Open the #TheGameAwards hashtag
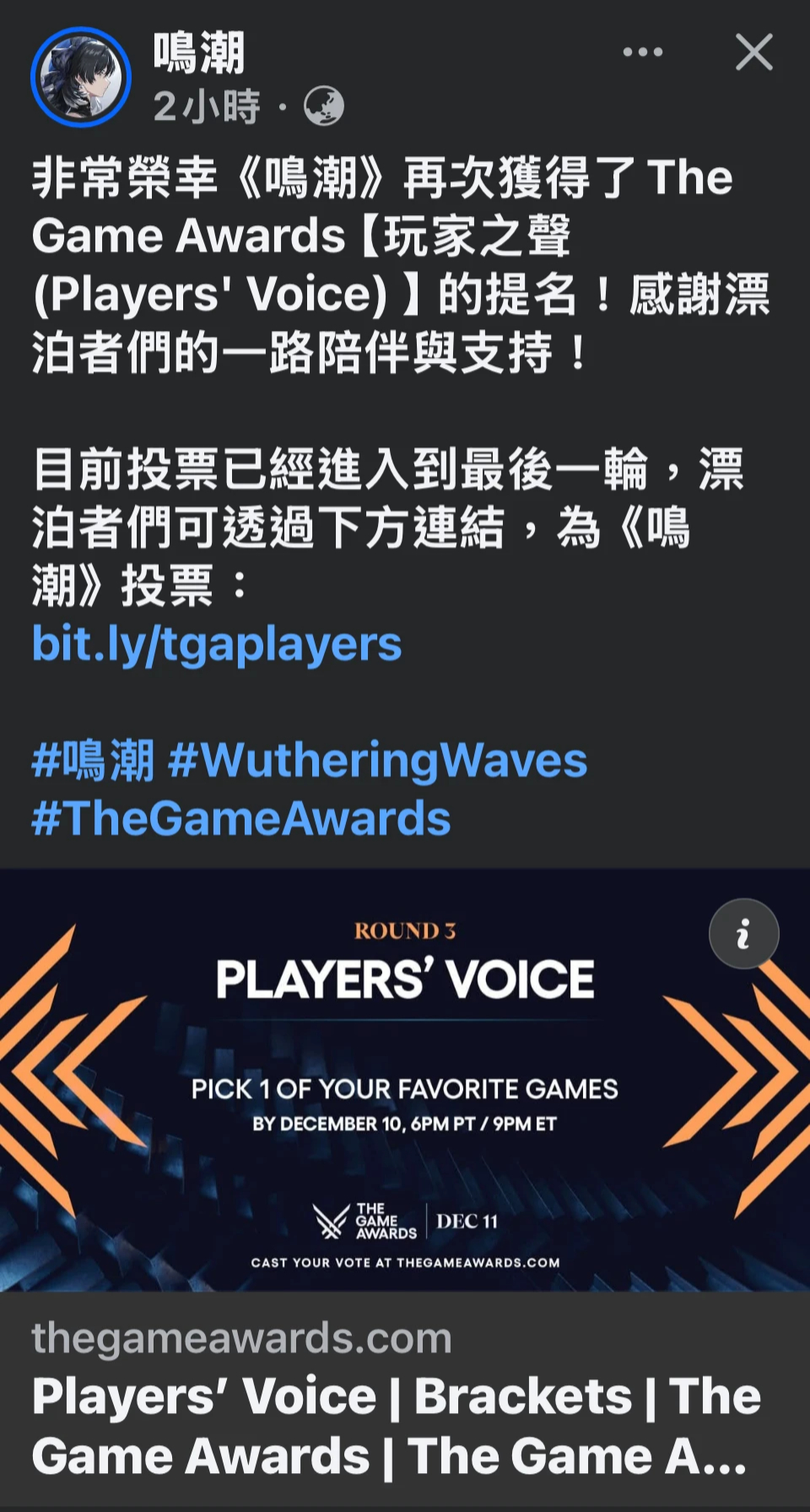810x1512 pixels. [241, 819]
